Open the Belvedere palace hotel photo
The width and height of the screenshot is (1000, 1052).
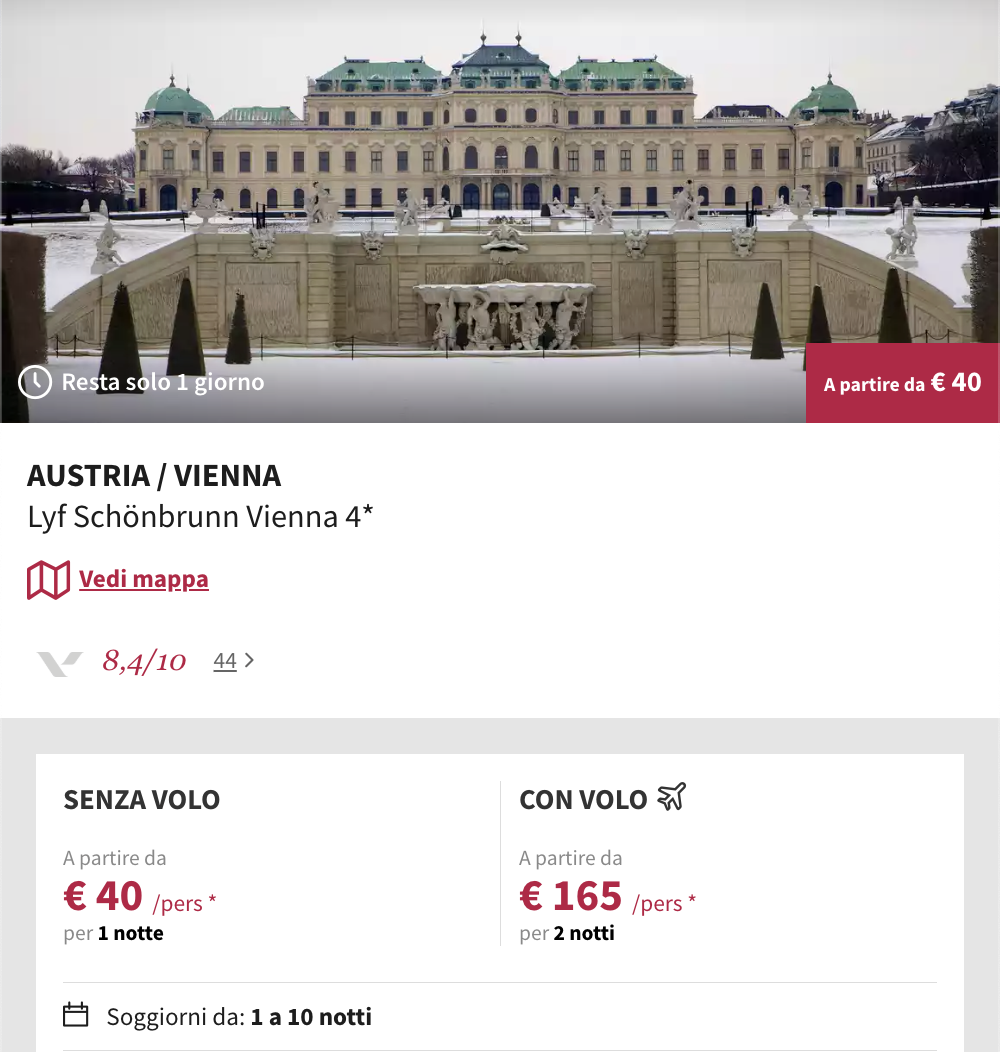click(500, 200)
